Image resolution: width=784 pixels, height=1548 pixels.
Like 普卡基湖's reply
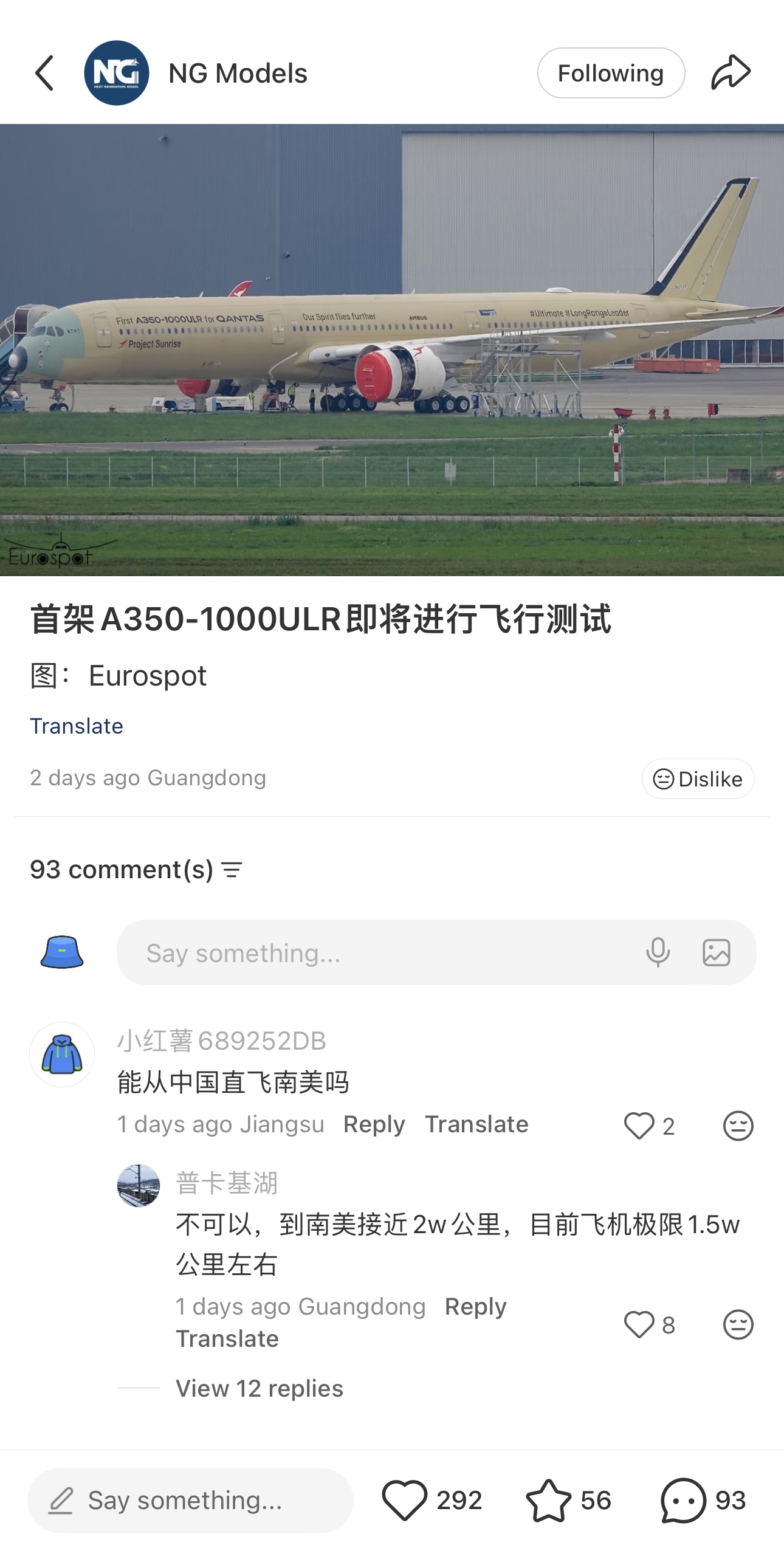pyautogui.click(x=639, y=1325)
